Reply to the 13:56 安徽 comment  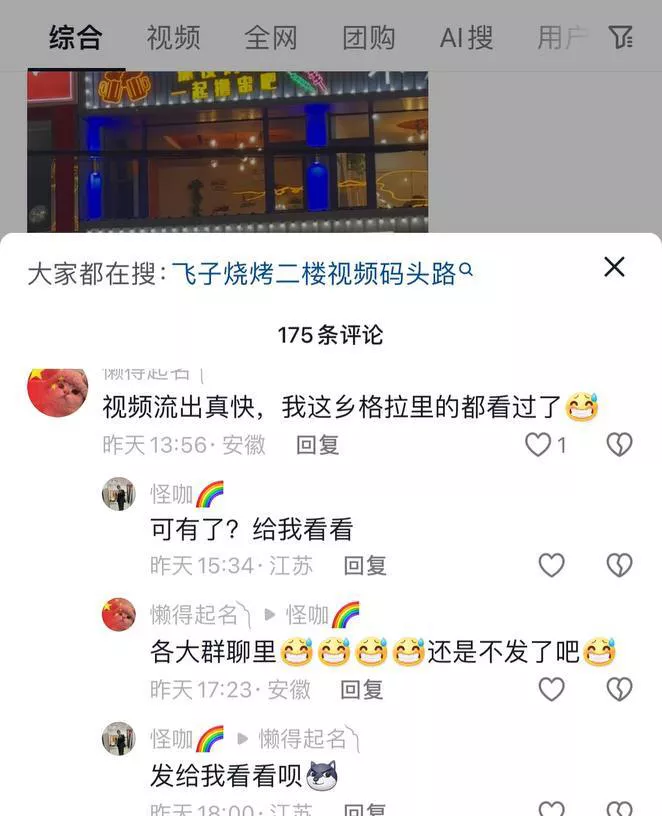pyautogui.click(x=317, y=445)
